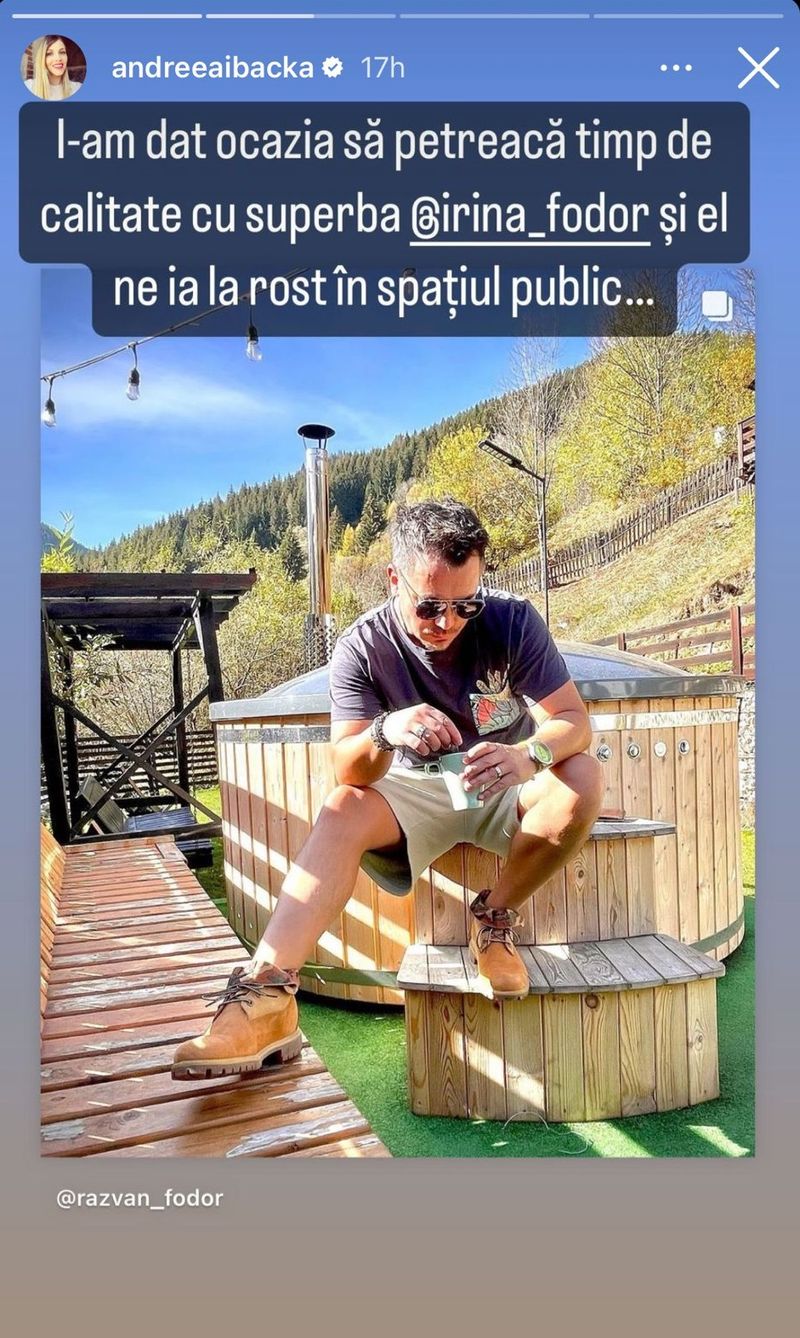Visit the @razvan_fodor profile tag
The width and height of the screenshot is (800, 1338).
(139, 1197)
